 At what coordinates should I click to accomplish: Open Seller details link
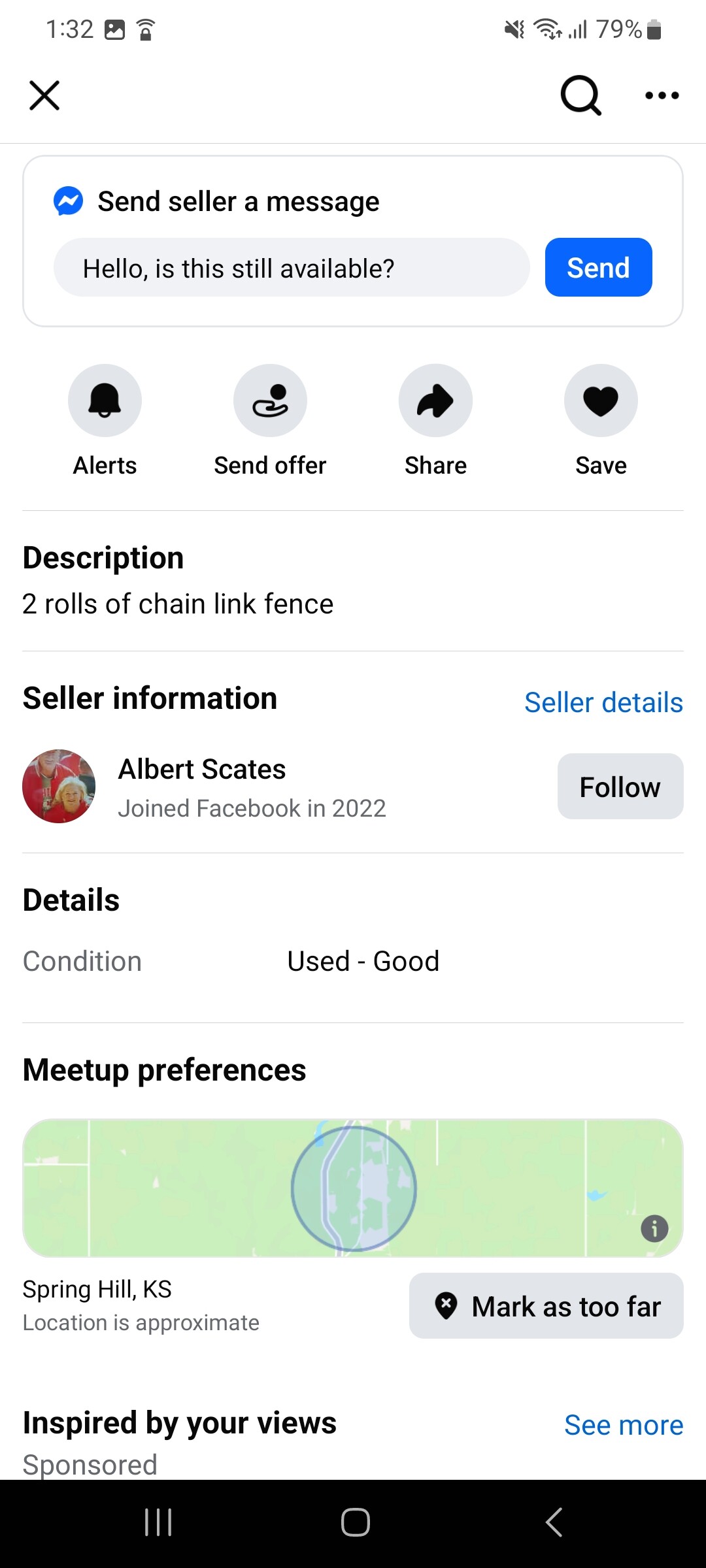(603, 703)
